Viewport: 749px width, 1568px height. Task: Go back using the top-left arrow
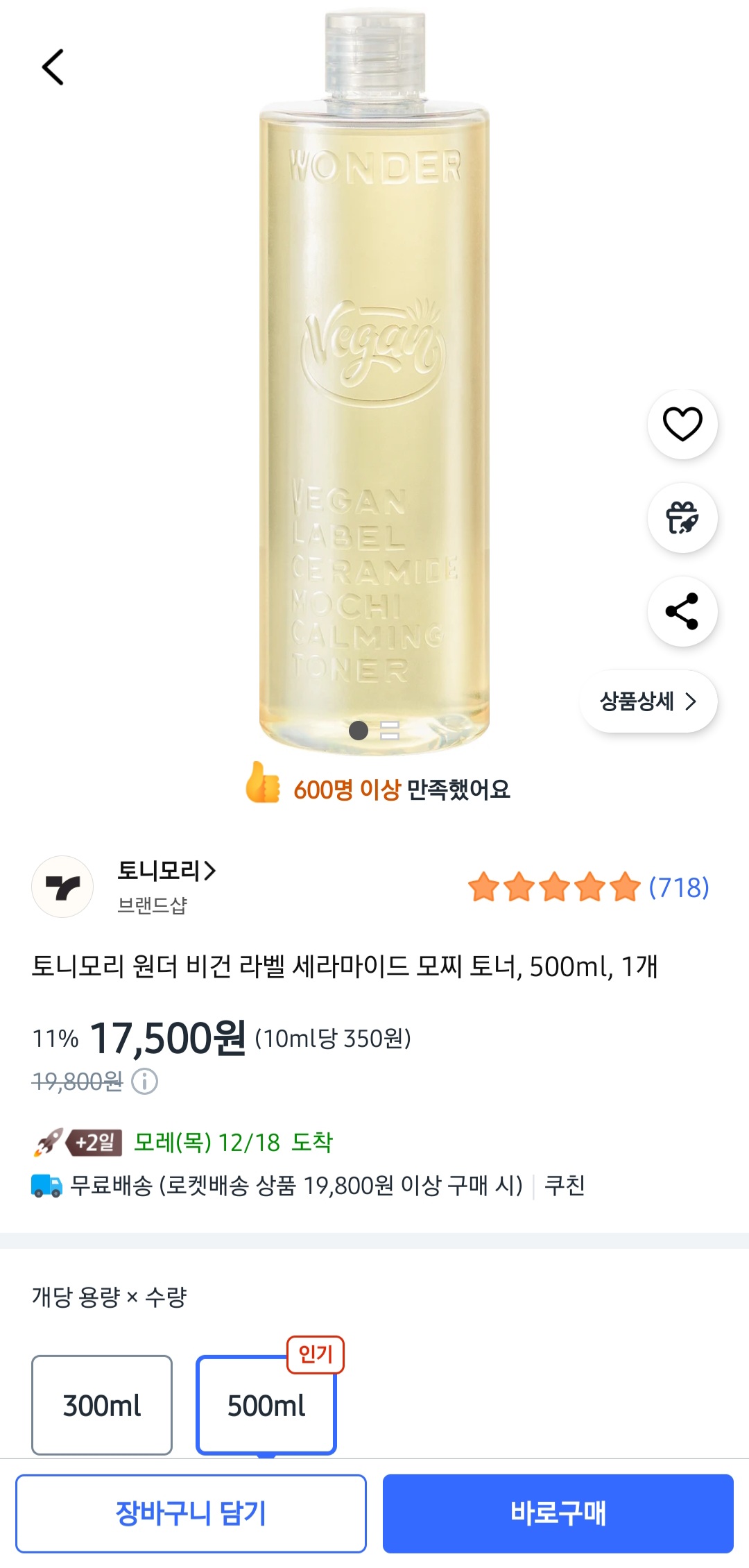[53, 67]
